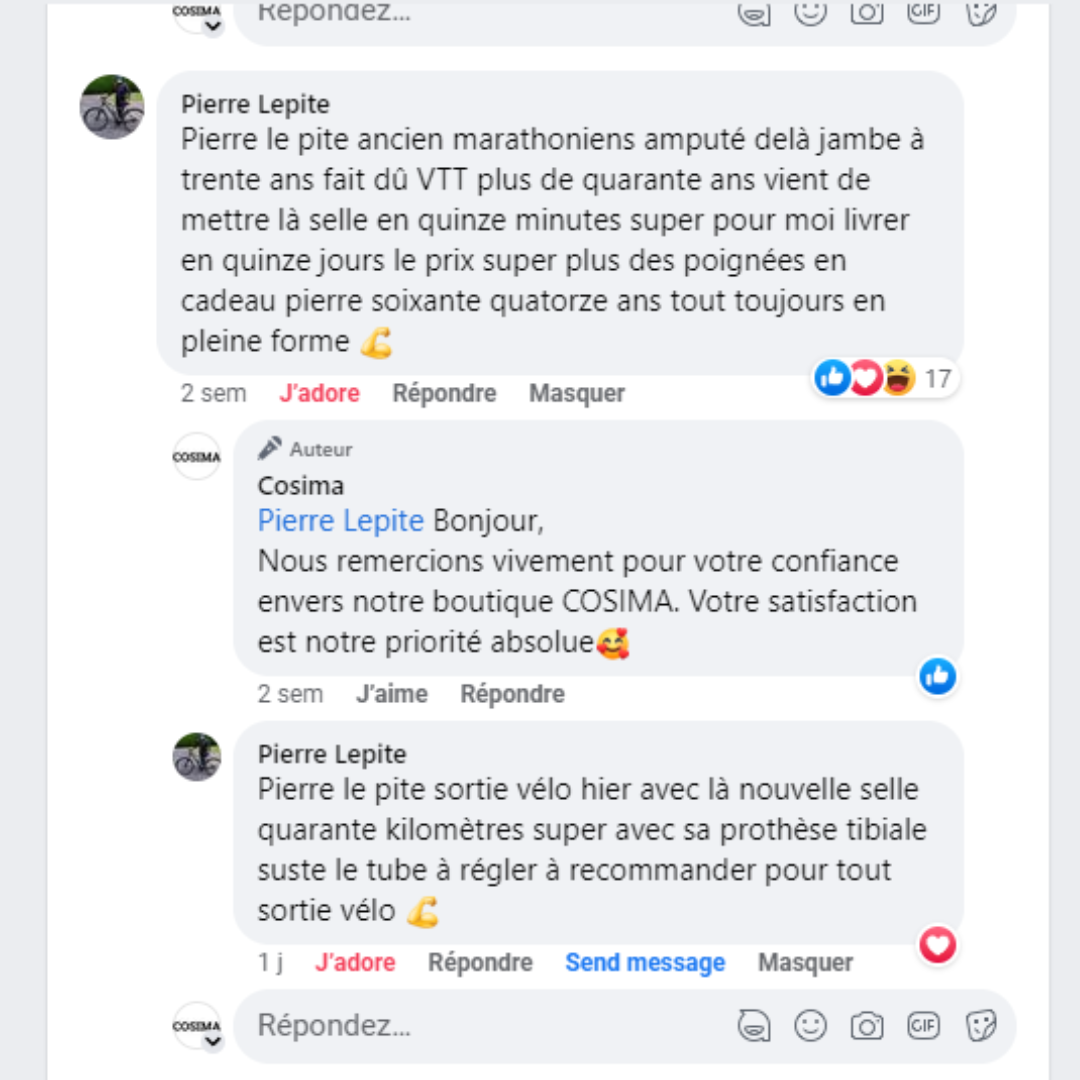This screenshot has height=1080, width=1080.
Task: Reply to Cosima's comment
Action: (x=512, y=693)
